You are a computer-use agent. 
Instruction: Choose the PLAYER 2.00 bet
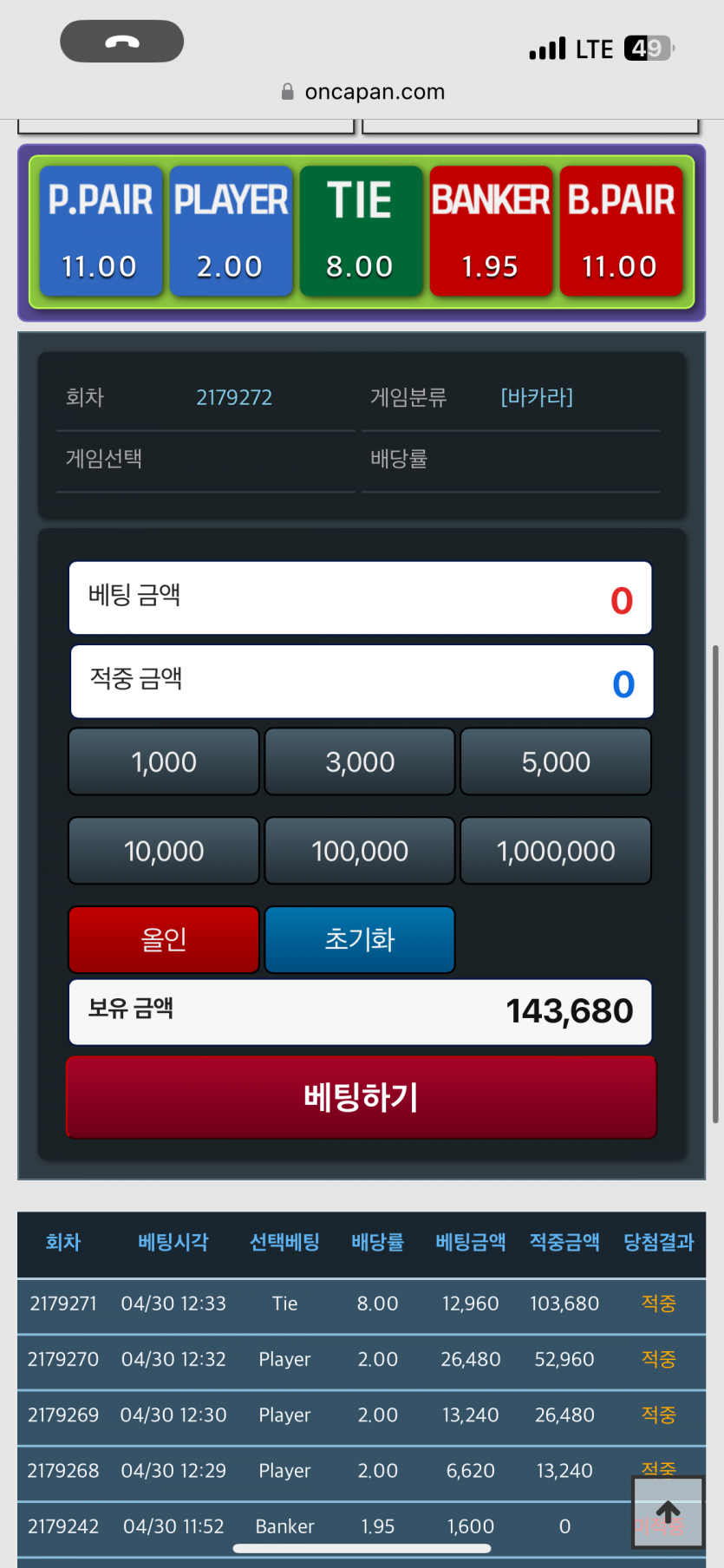231,232
